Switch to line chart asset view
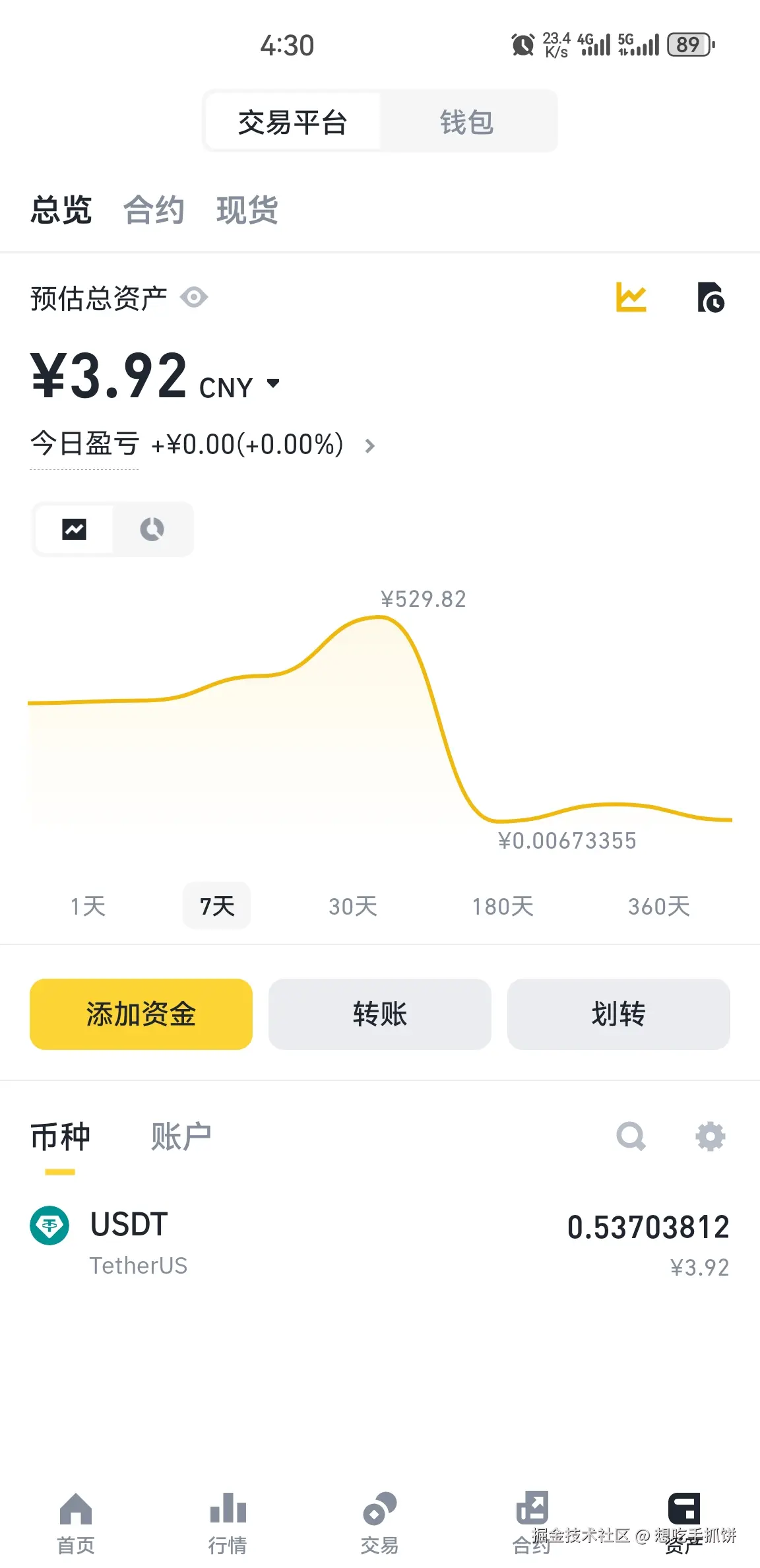The image size is (760, 1568). 73,529
